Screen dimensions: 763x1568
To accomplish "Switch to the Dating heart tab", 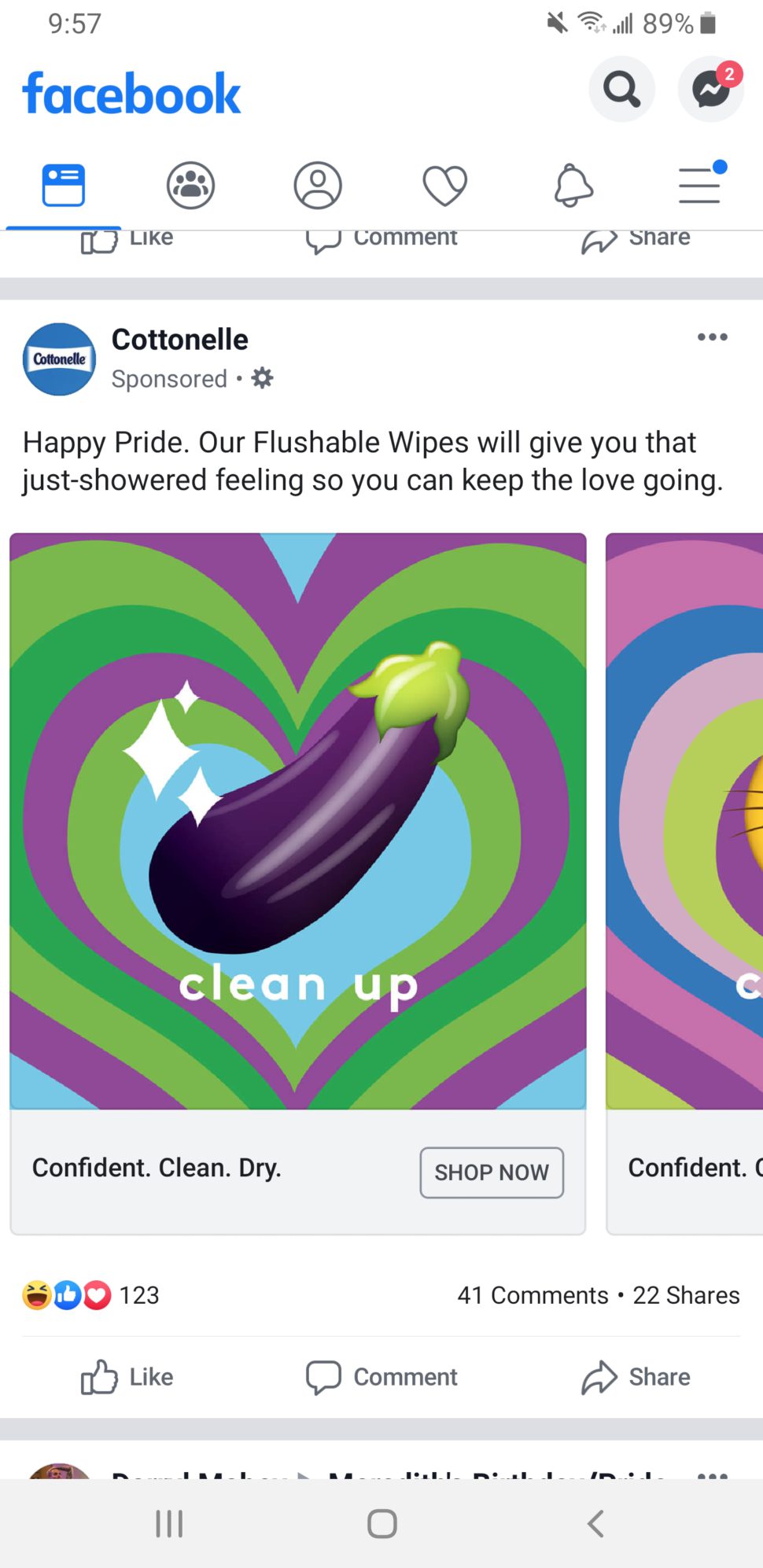I will 445,186.
